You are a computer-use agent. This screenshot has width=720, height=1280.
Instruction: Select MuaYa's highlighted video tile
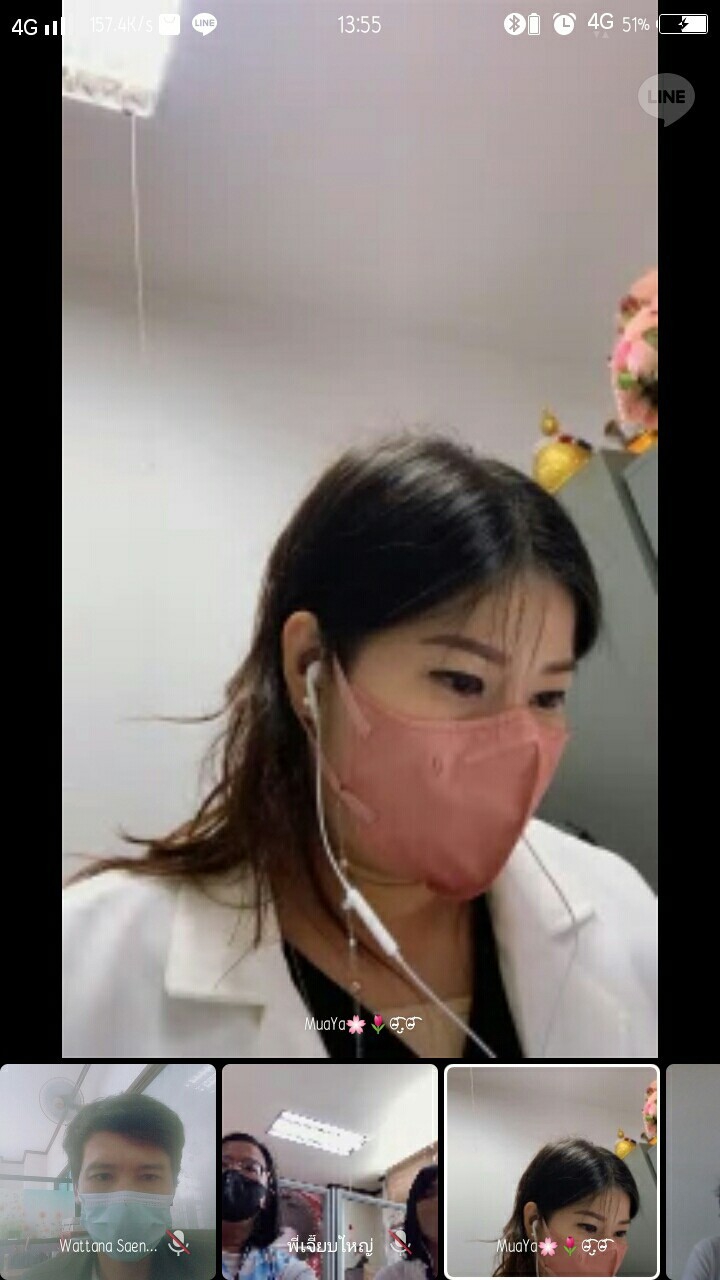coord(552,1172)
